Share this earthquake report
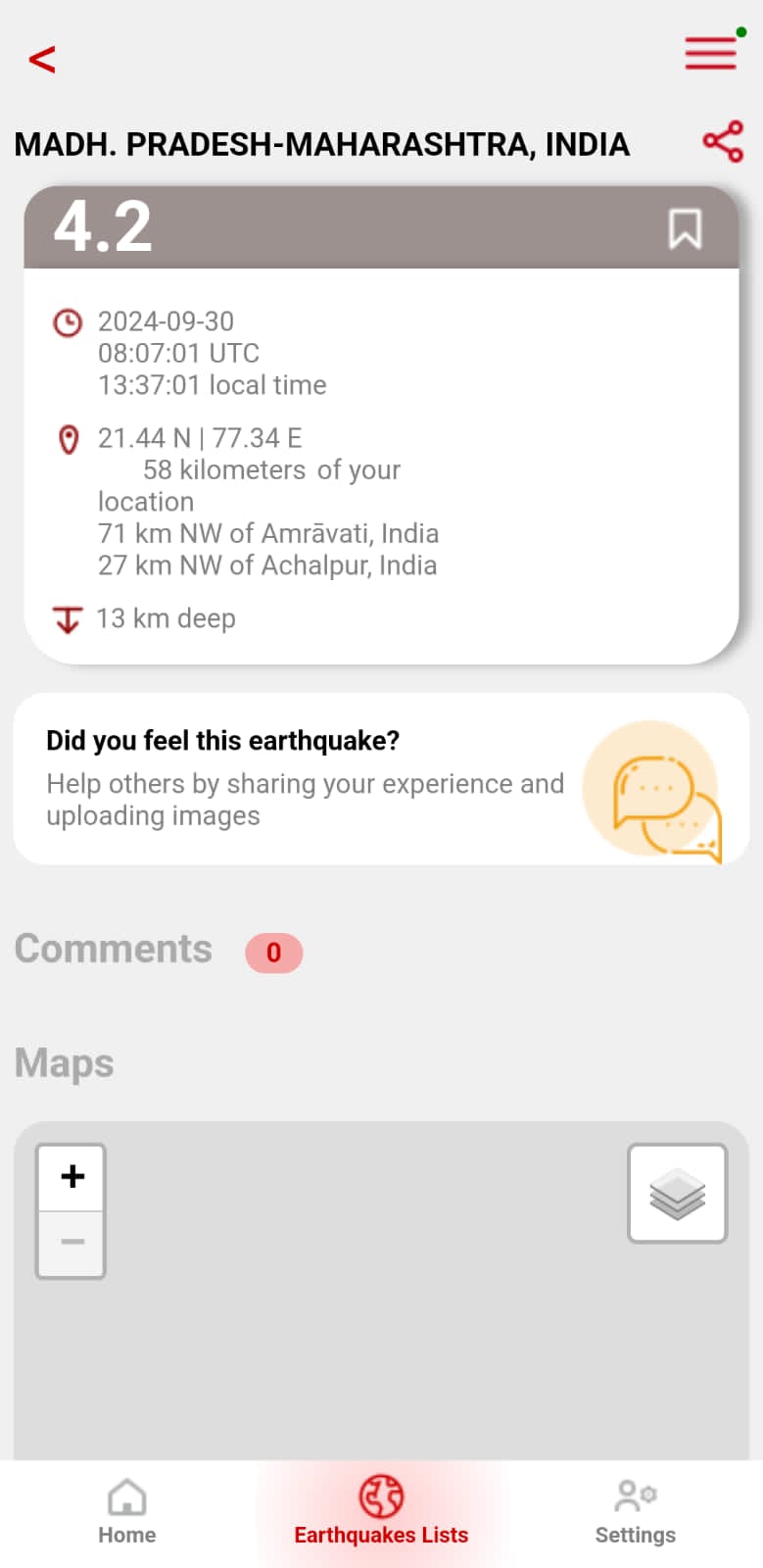The height and width of the screenshot is (1568, 763). (723, 143)
